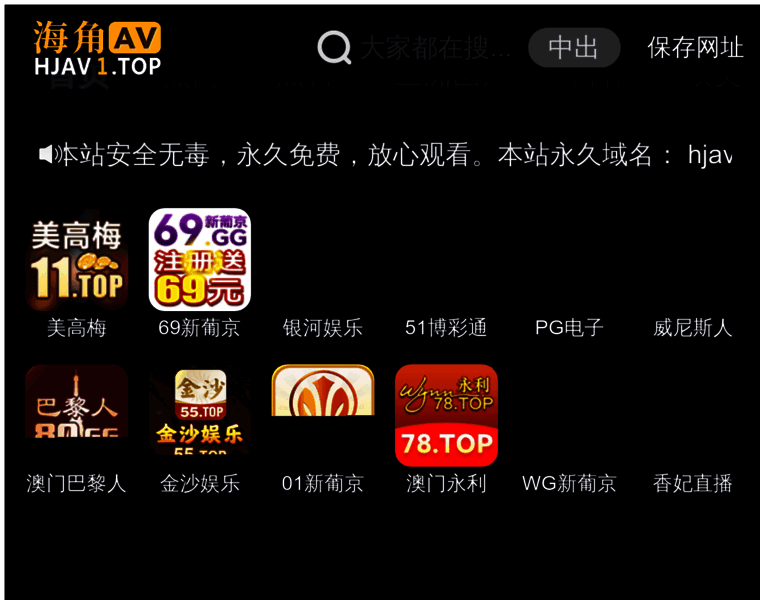Open the WG新葡京 link
The width and height of the screenshot is (760, 600).
pyautogui.click(x=569, y=484)
